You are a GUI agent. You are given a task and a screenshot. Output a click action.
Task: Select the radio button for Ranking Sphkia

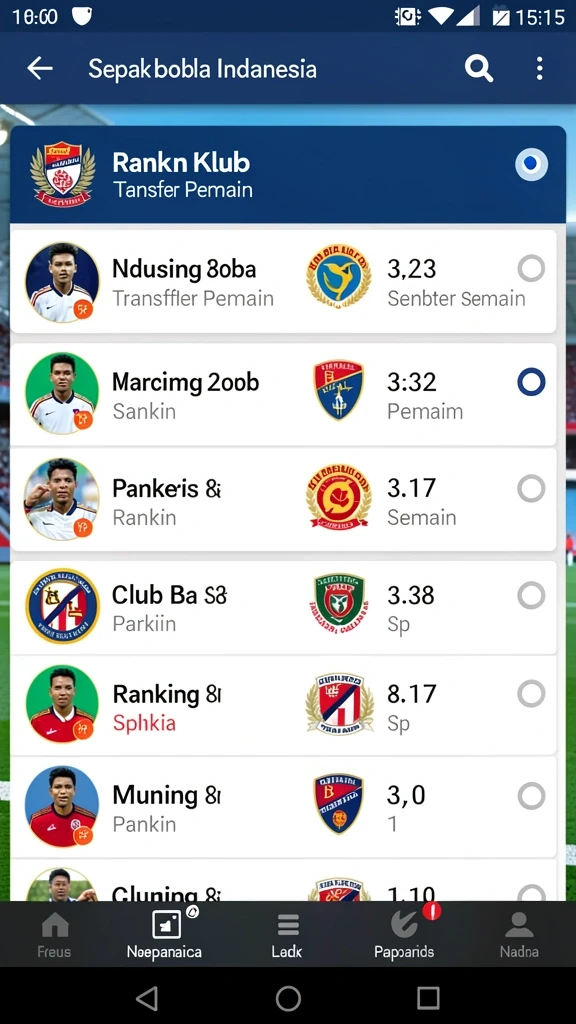pyautogui.click(x=531, y=694)
